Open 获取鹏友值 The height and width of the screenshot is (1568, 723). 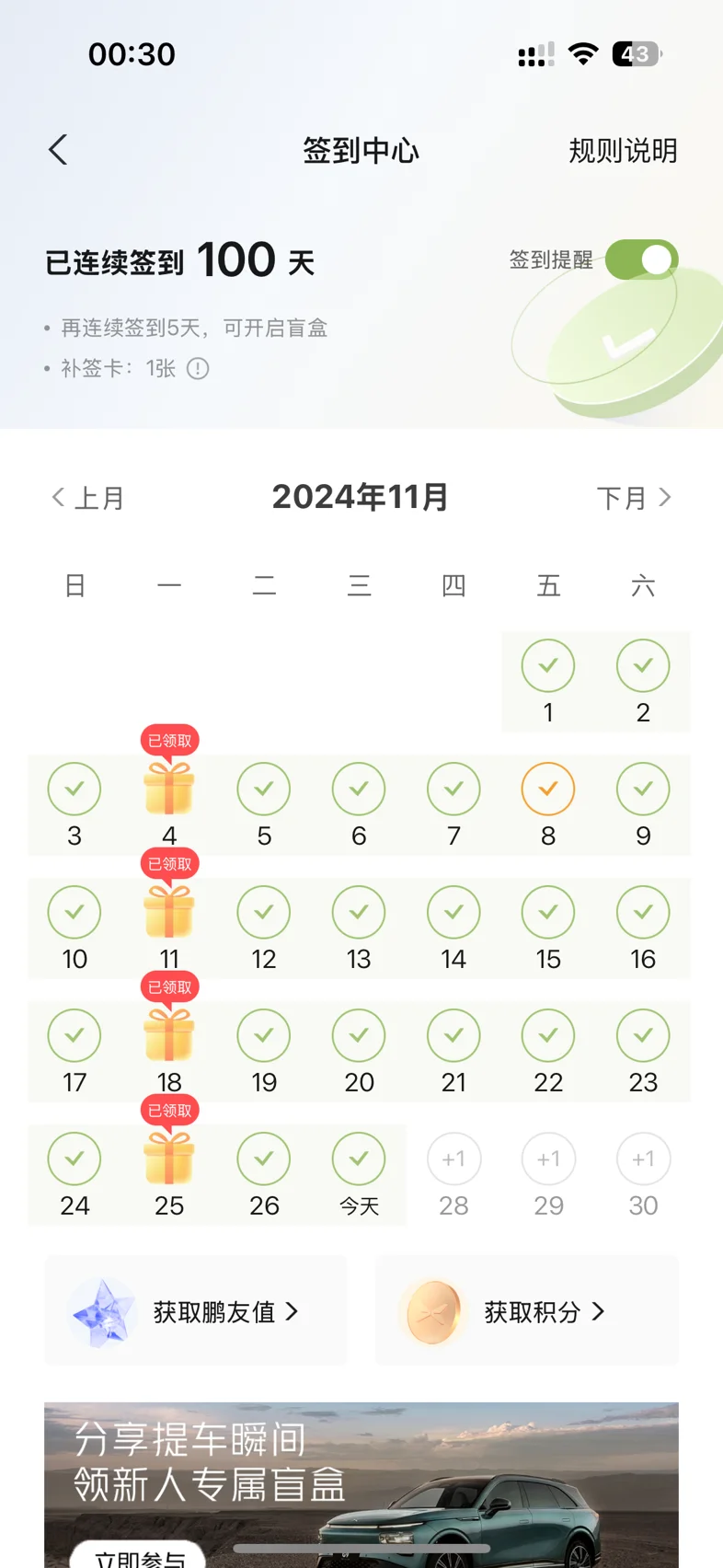coord(196,1311)
